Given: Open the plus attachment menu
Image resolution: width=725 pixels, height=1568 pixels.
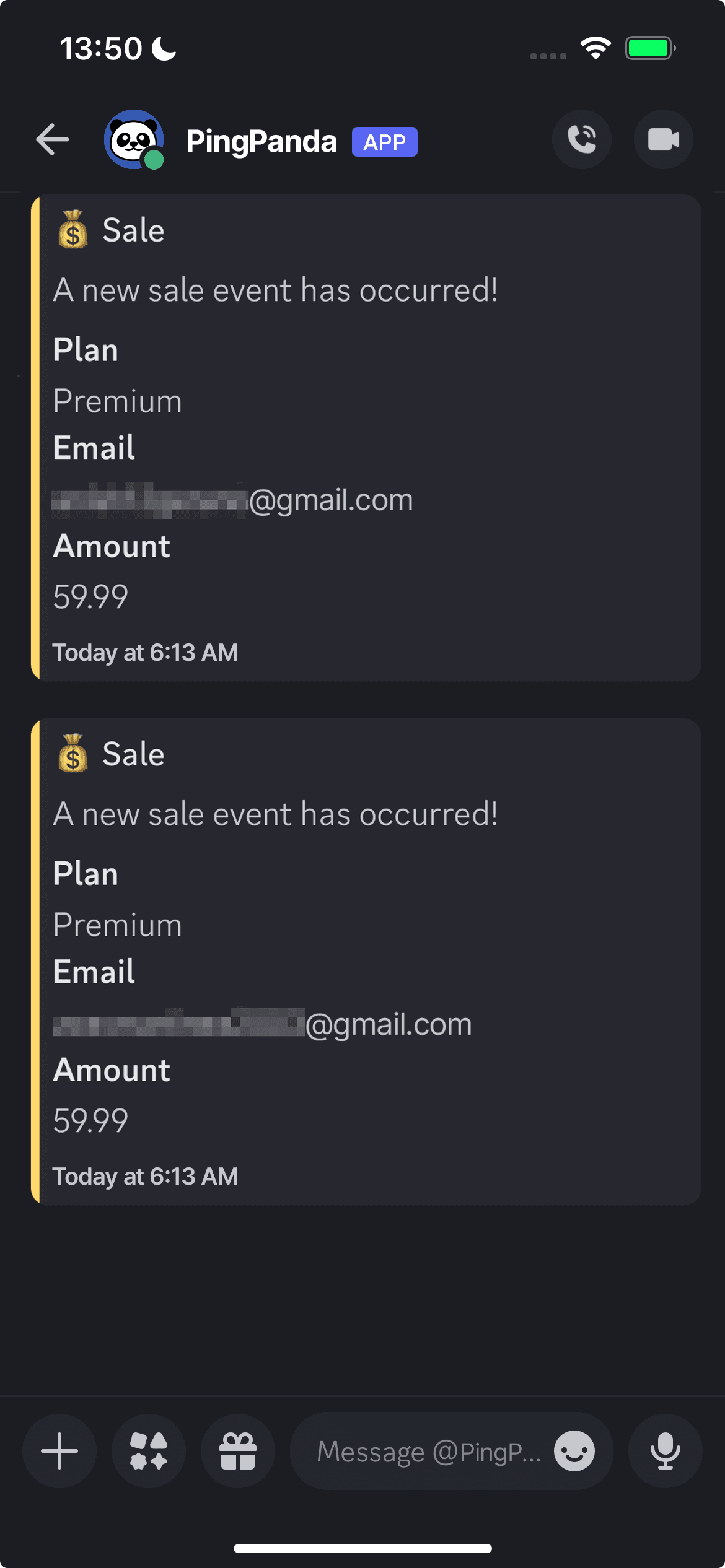Looking at the screenshot, I should 59,1451.
